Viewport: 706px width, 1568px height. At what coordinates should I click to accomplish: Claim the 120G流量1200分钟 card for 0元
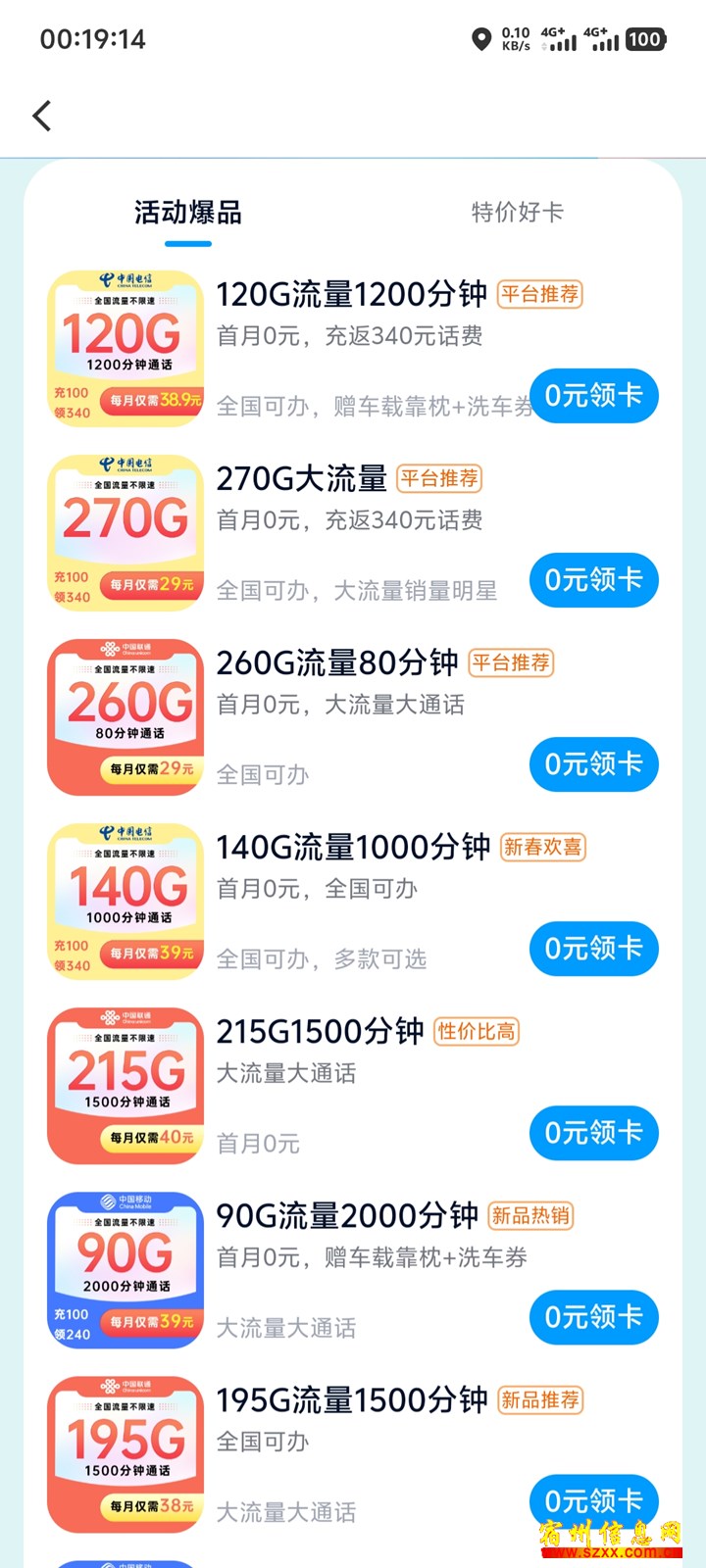click(x=593, y=396)
